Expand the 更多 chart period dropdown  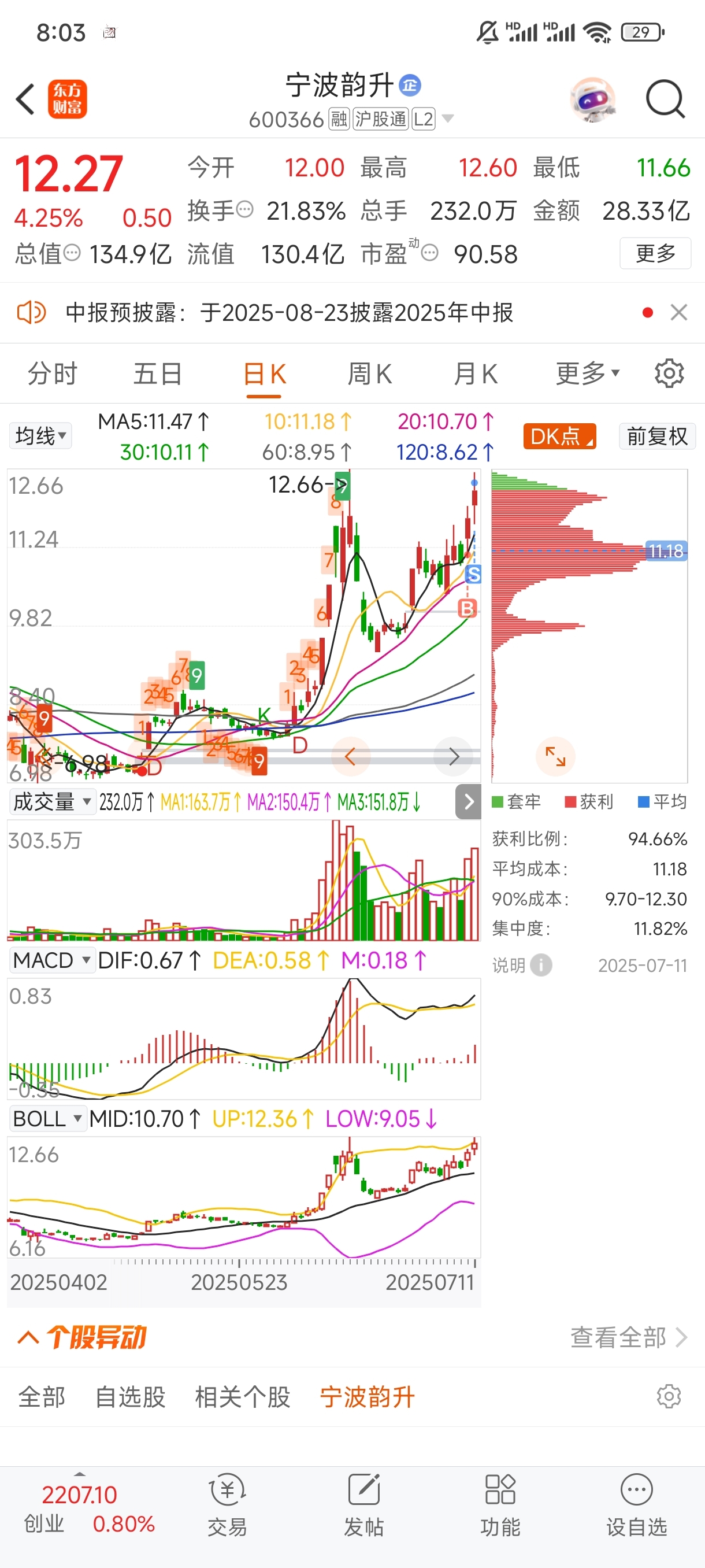tap(588, 373)
